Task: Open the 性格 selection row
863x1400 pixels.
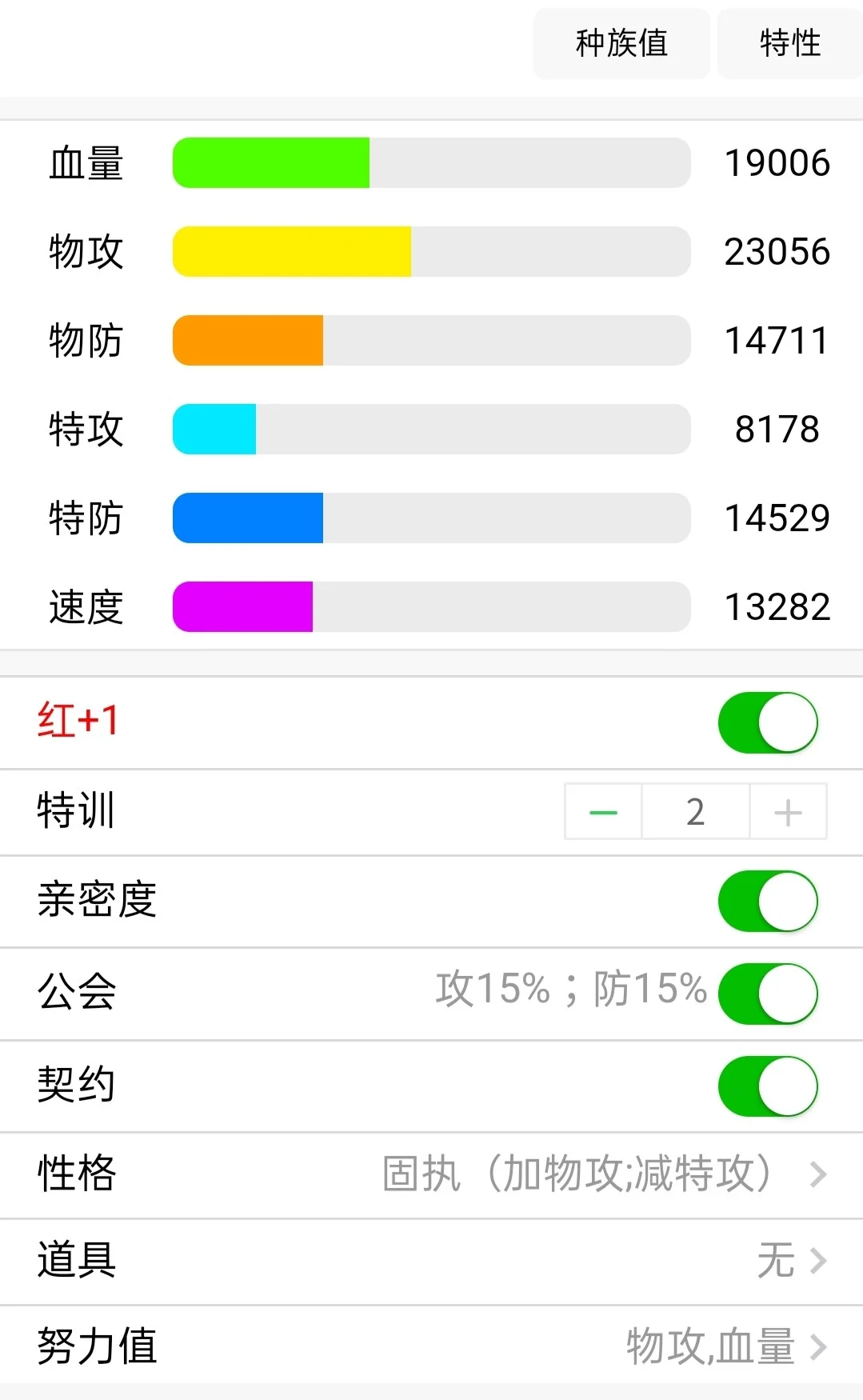Action: point(432,1174)
